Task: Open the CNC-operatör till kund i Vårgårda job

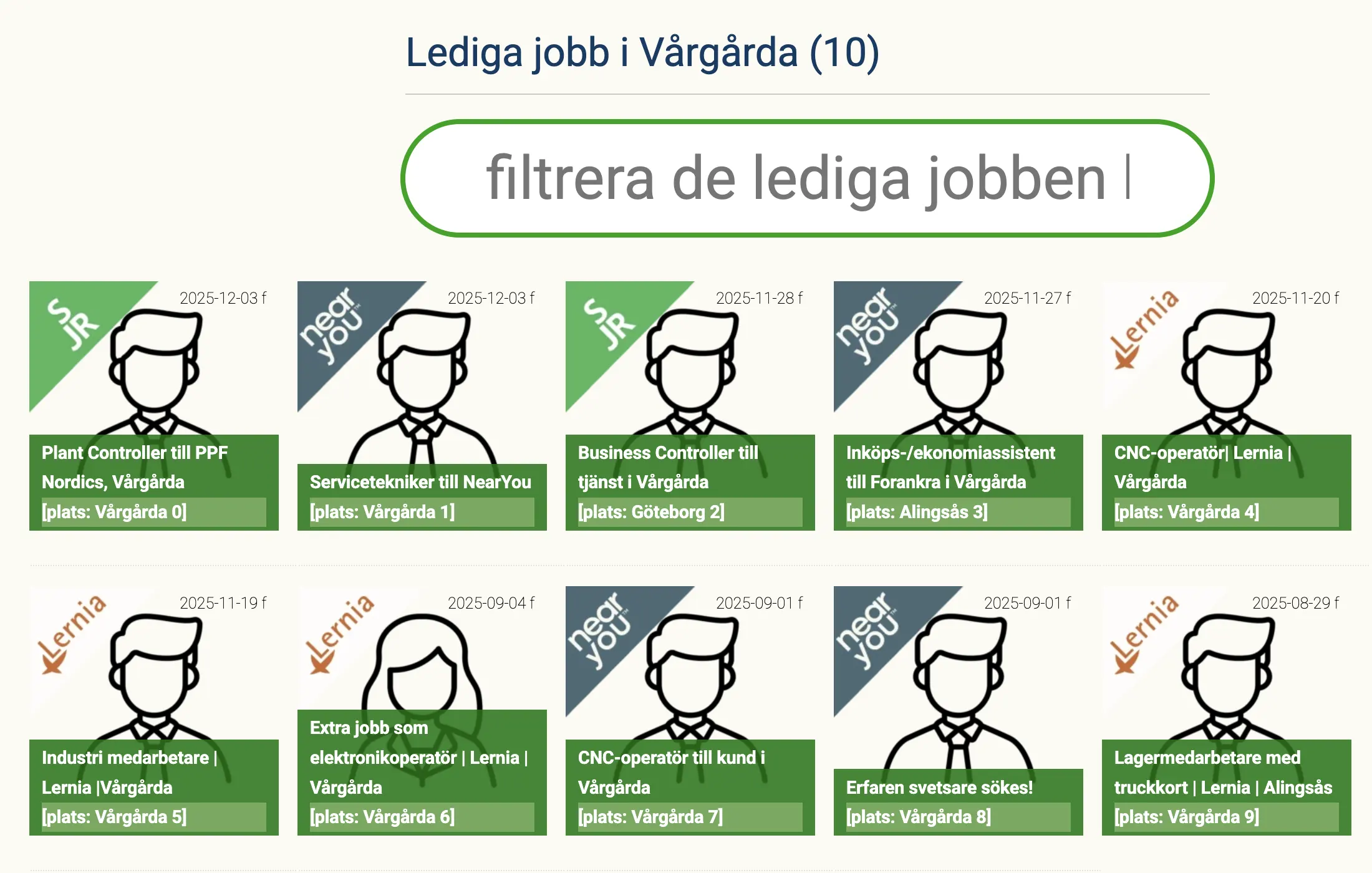Action: (671, 772)
